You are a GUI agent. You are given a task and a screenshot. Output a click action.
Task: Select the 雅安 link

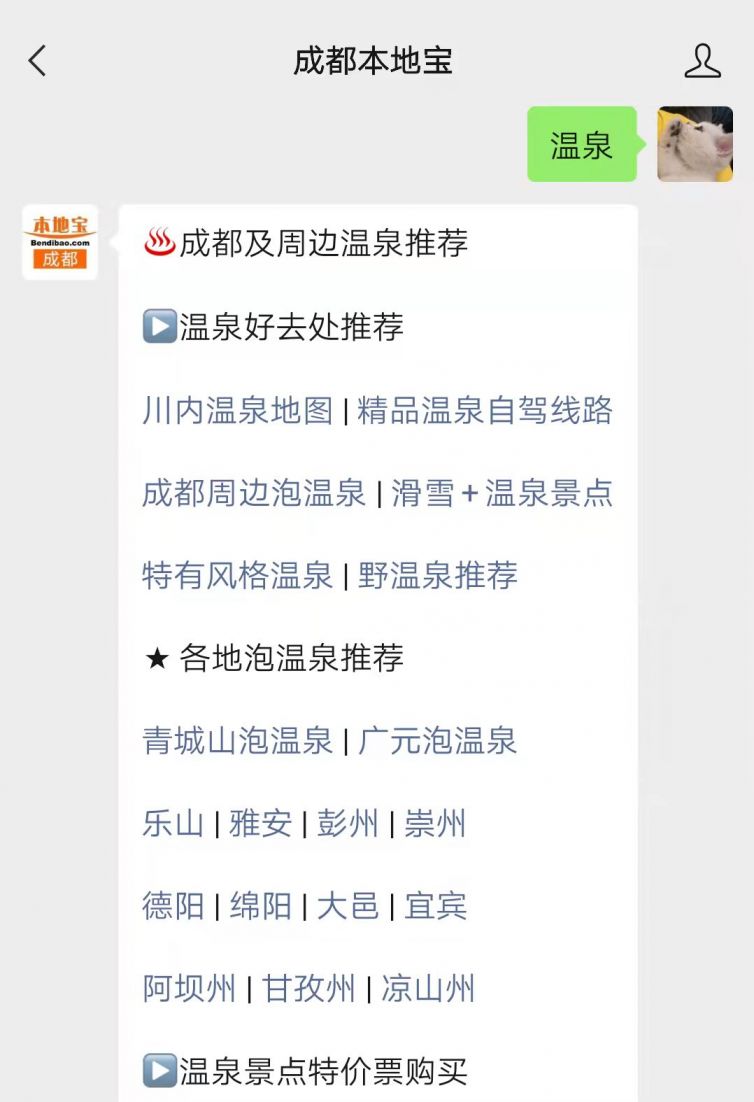[260, 824]
